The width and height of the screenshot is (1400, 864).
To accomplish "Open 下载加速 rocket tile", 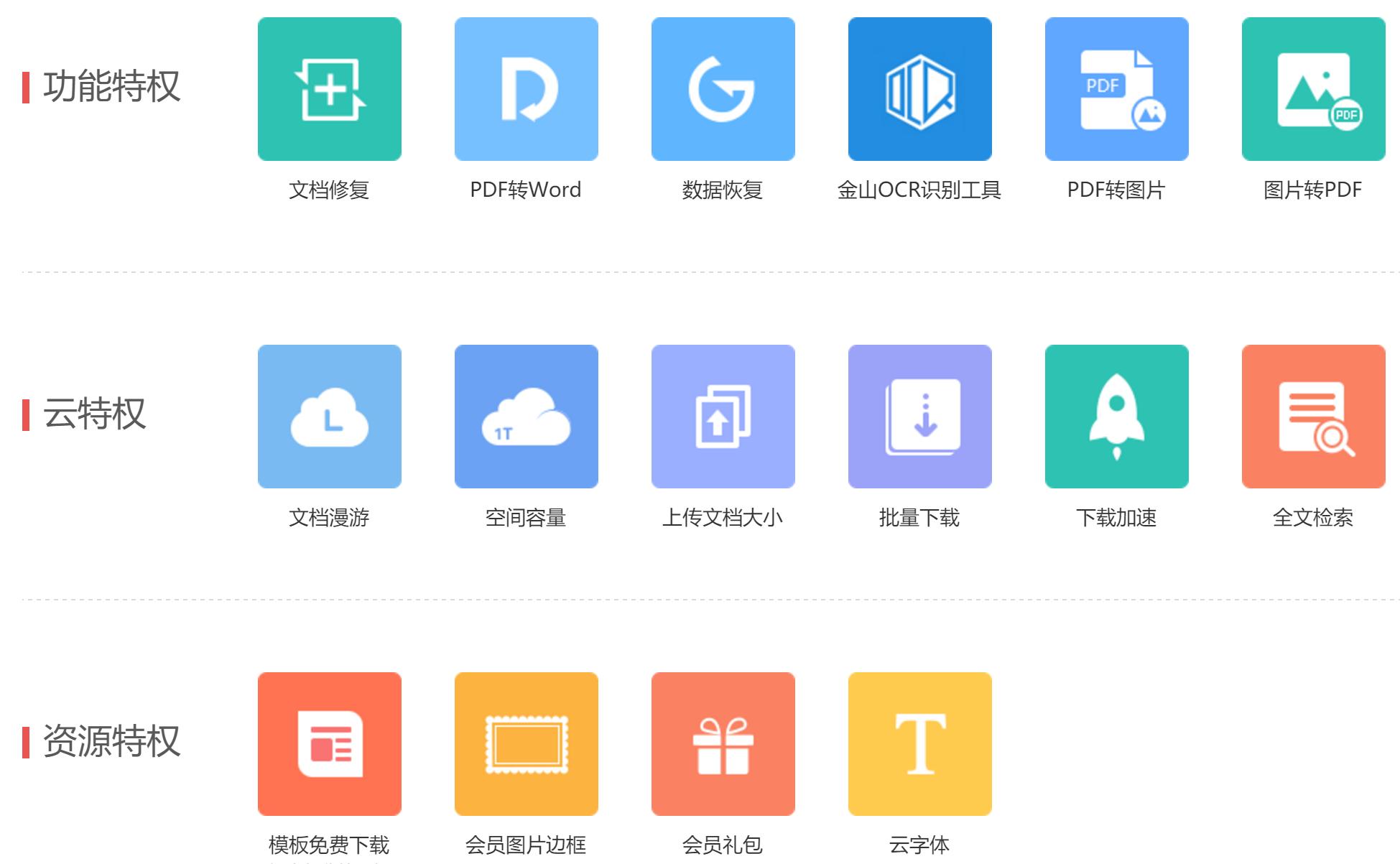I will [1116, 417].
